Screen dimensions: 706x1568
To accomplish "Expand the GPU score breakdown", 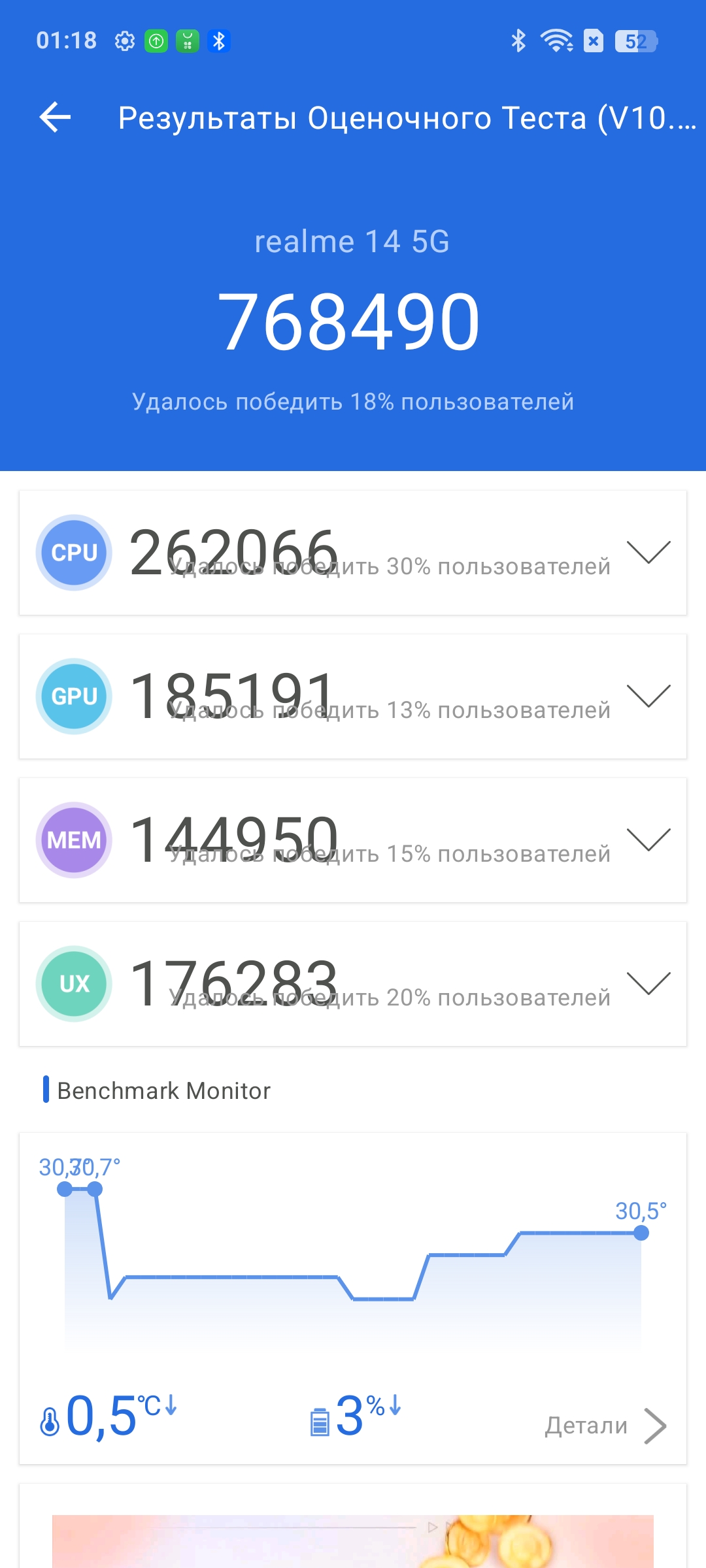I will pyautogui.click(x=648, y=696).
